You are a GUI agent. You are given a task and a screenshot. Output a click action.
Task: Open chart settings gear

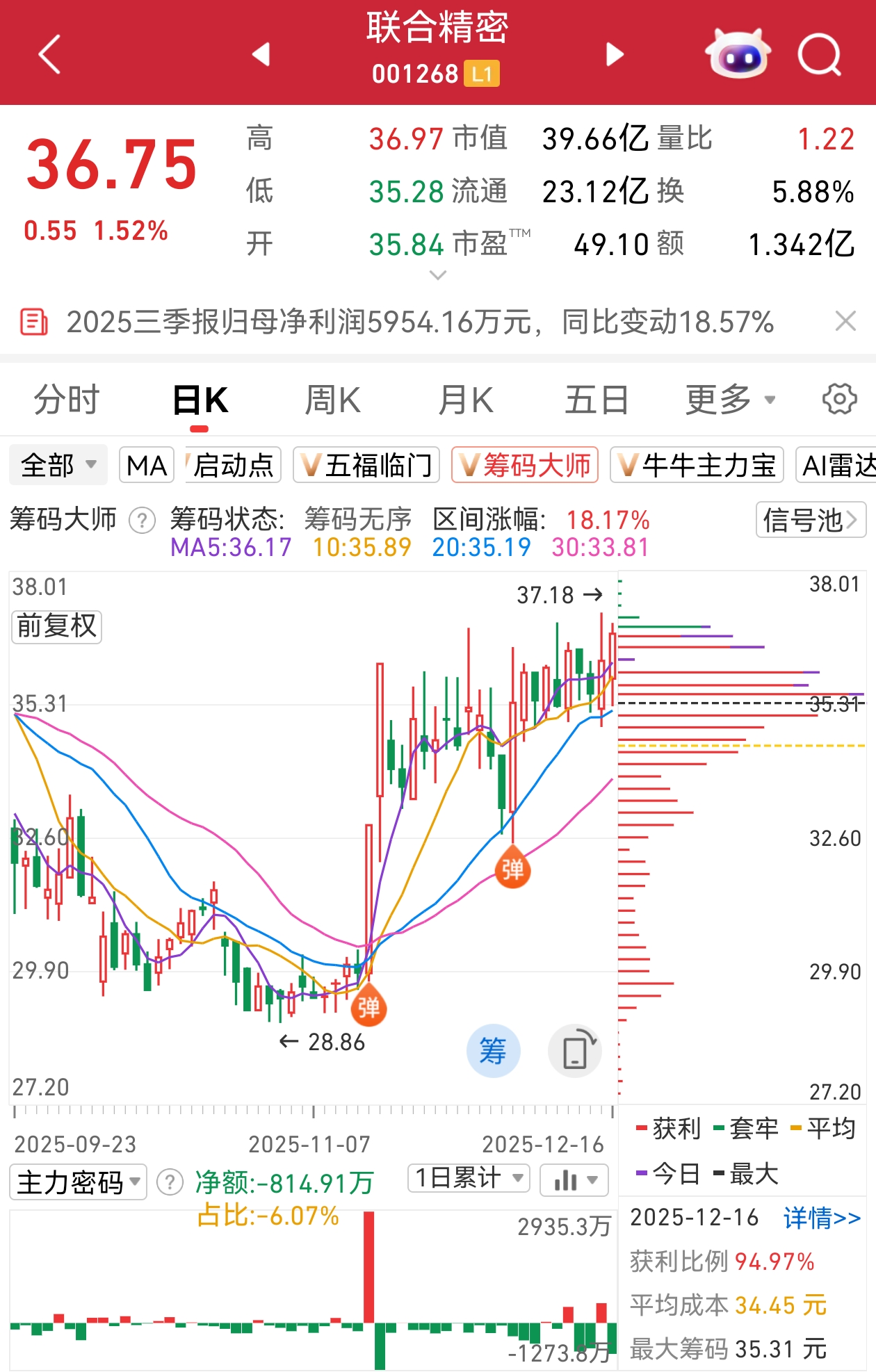pyautogui.click(x=839, y=400)
